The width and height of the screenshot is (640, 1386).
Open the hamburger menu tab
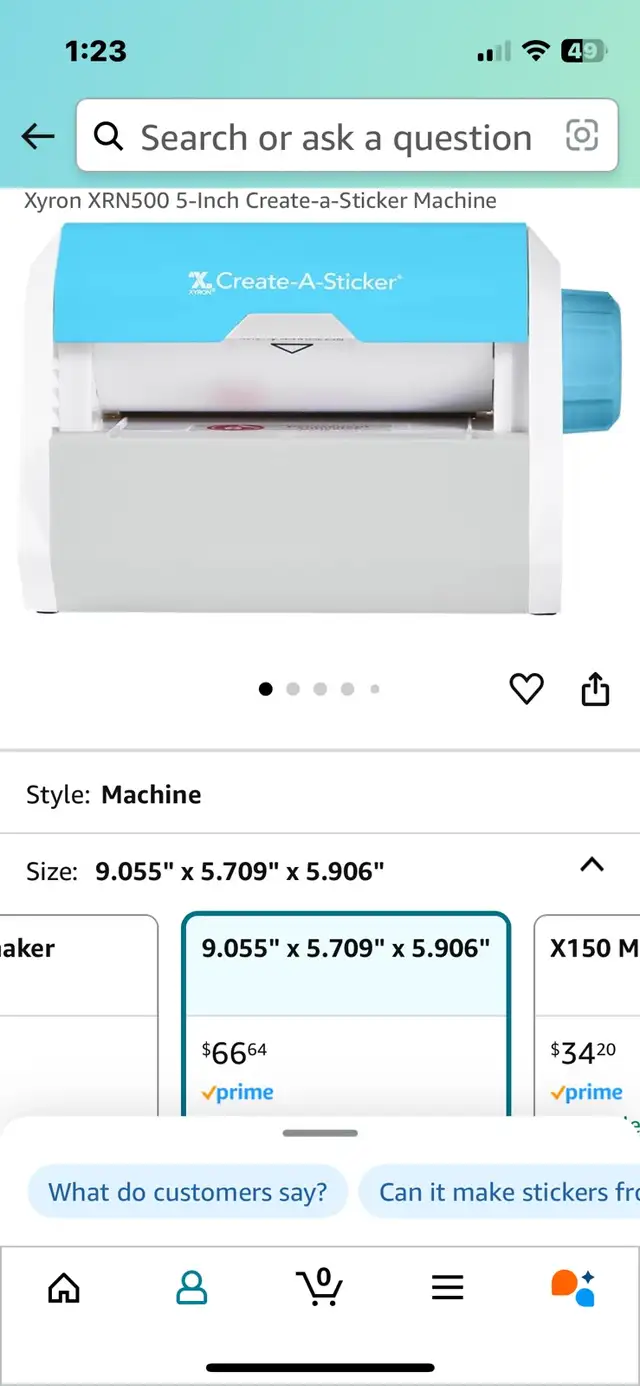click(x=447, y=1288)
